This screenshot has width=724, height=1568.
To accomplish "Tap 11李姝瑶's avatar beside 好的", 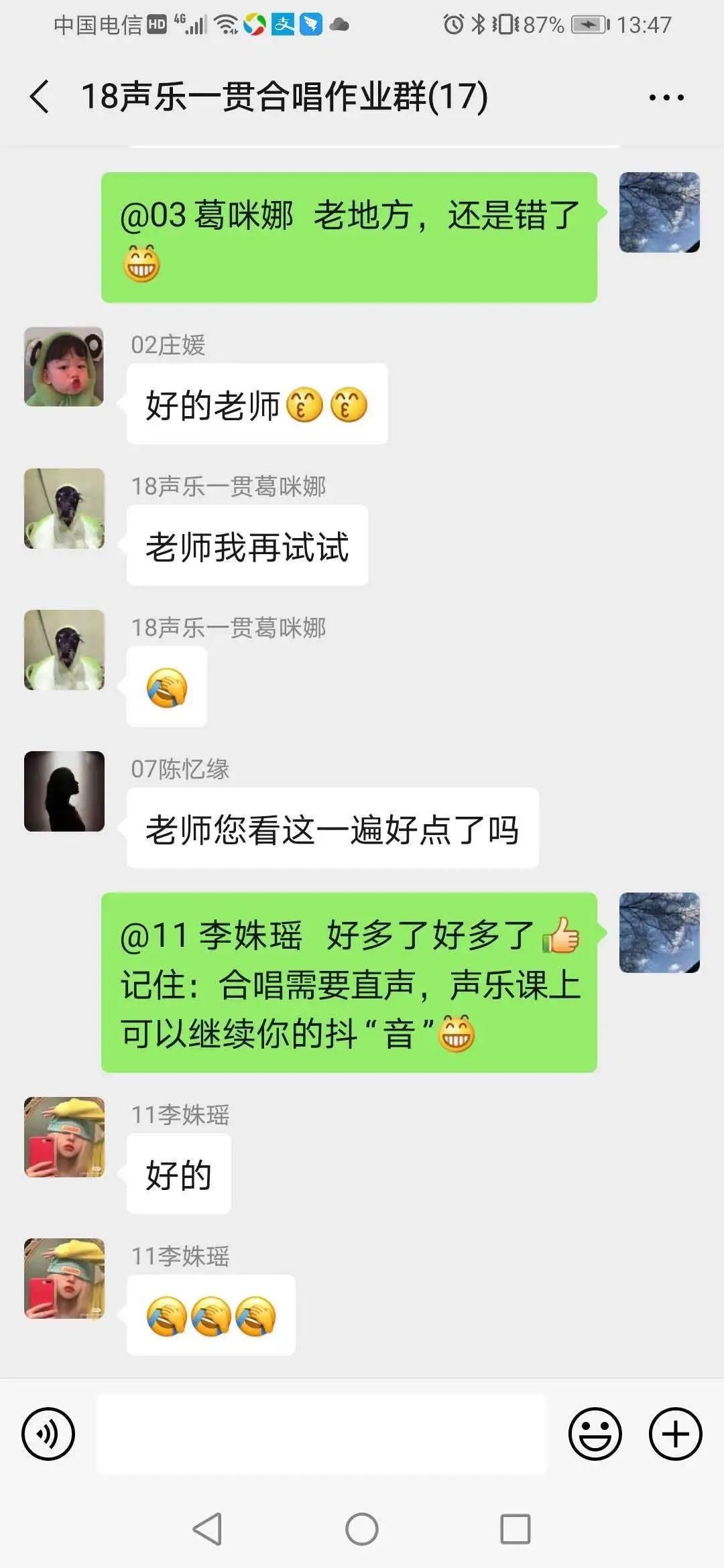I will (64, 1137).
